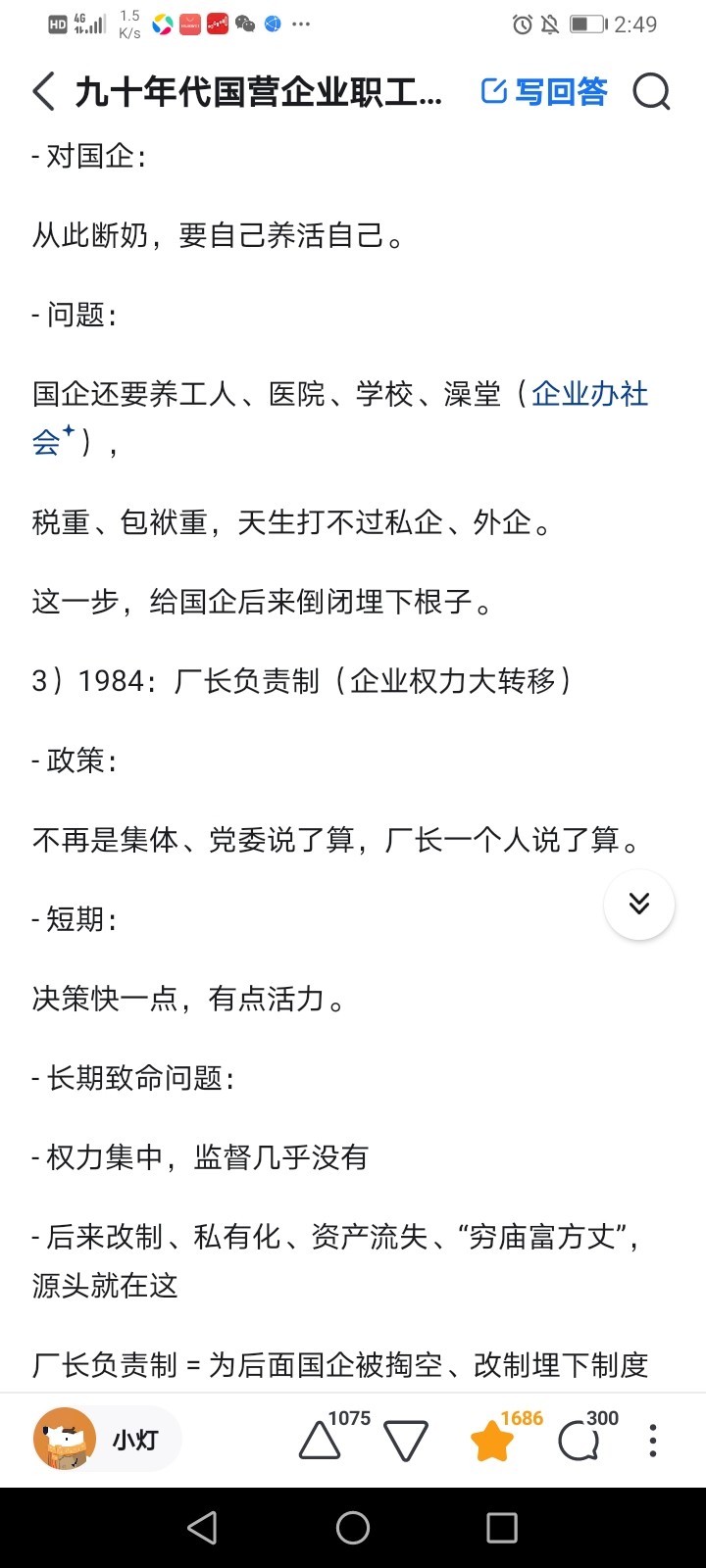Expand the status bar ellipsis menu
Image resolution: width=706 pixels, height=1568 pixels.
tap(301, 24)
